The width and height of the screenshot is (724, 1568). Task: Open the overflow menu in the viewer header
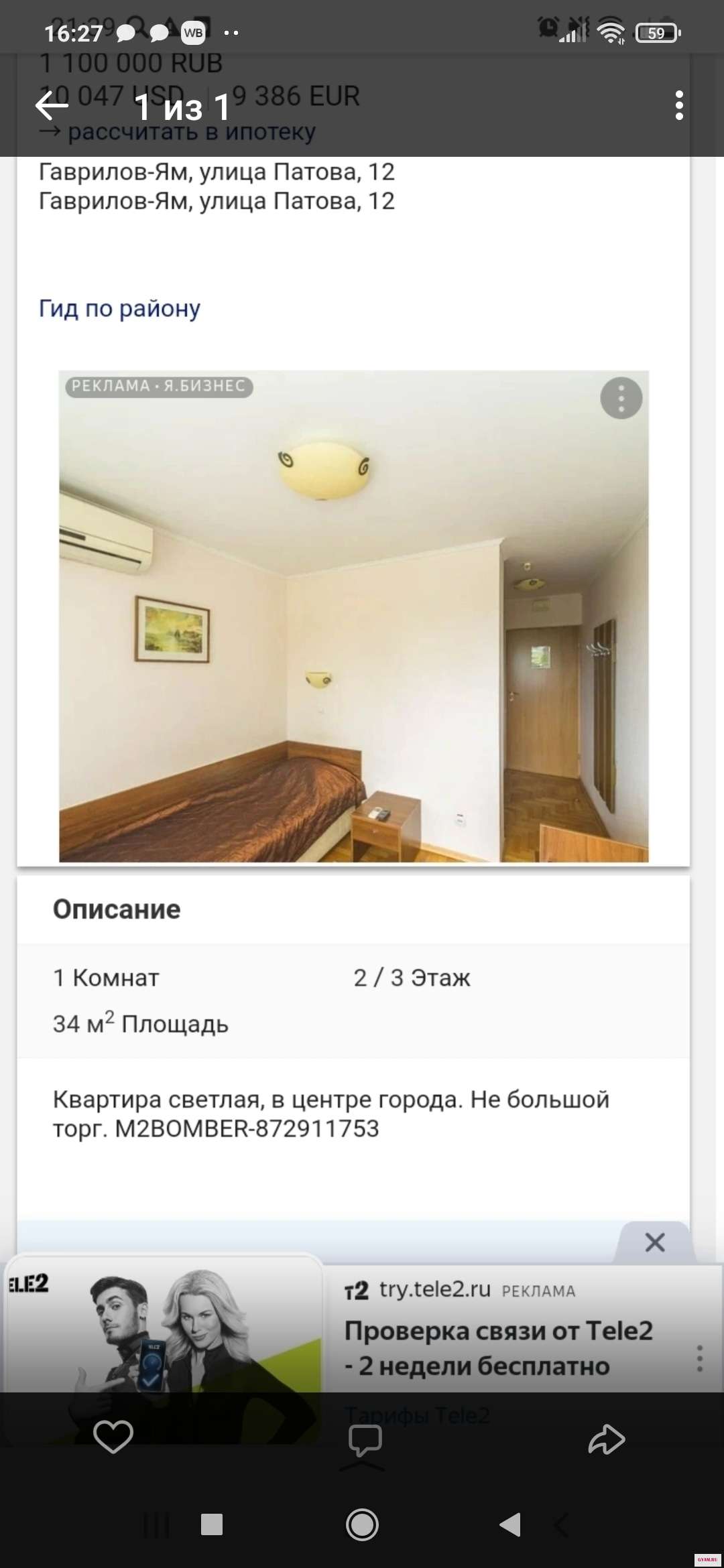(679, 106)
